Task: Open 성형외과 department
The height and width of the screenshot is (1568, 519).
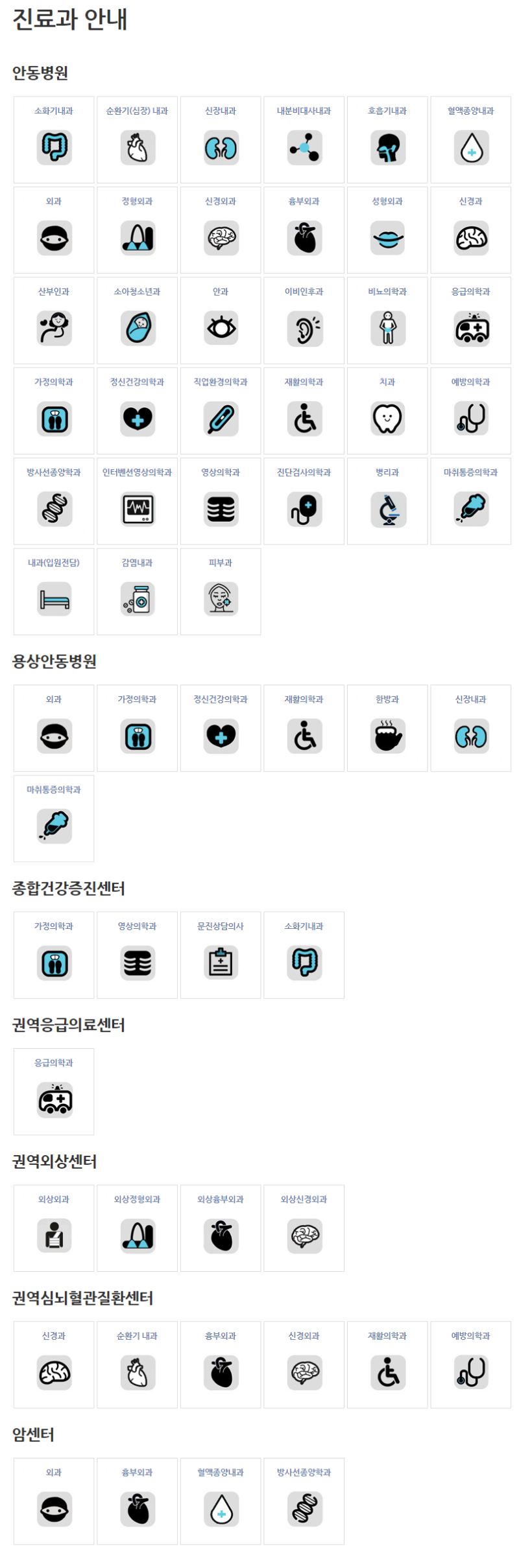Action: 387,230
